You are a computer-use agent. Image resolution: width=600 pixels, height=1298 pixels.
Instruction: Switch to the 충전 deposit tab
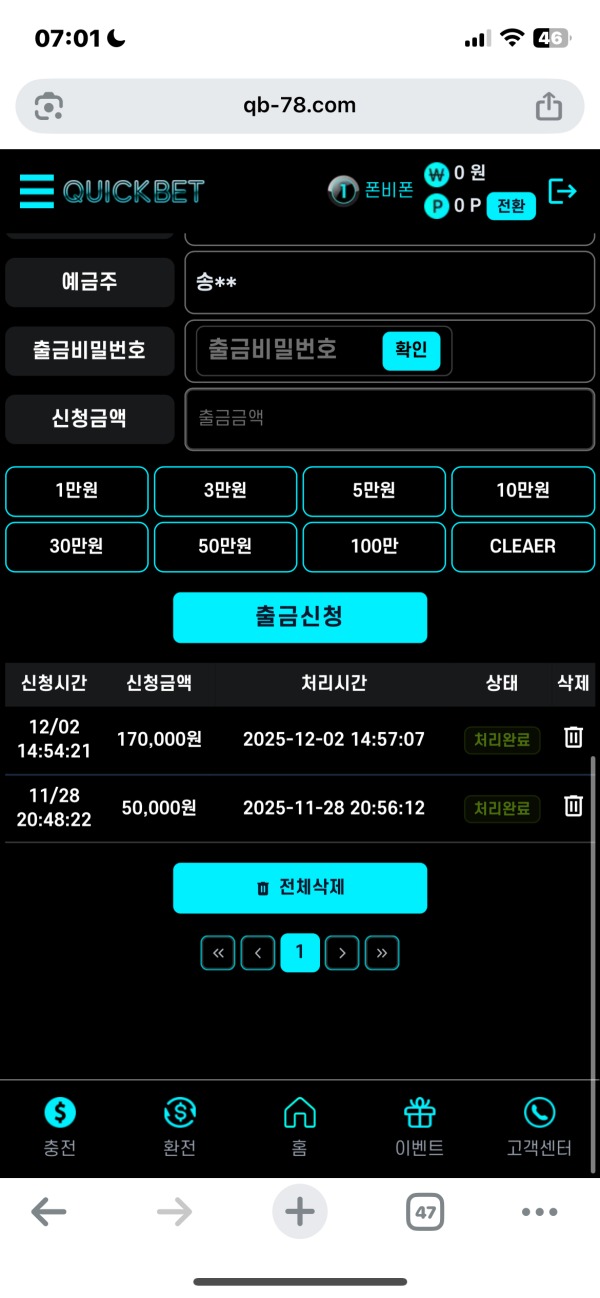(60, 1128)
